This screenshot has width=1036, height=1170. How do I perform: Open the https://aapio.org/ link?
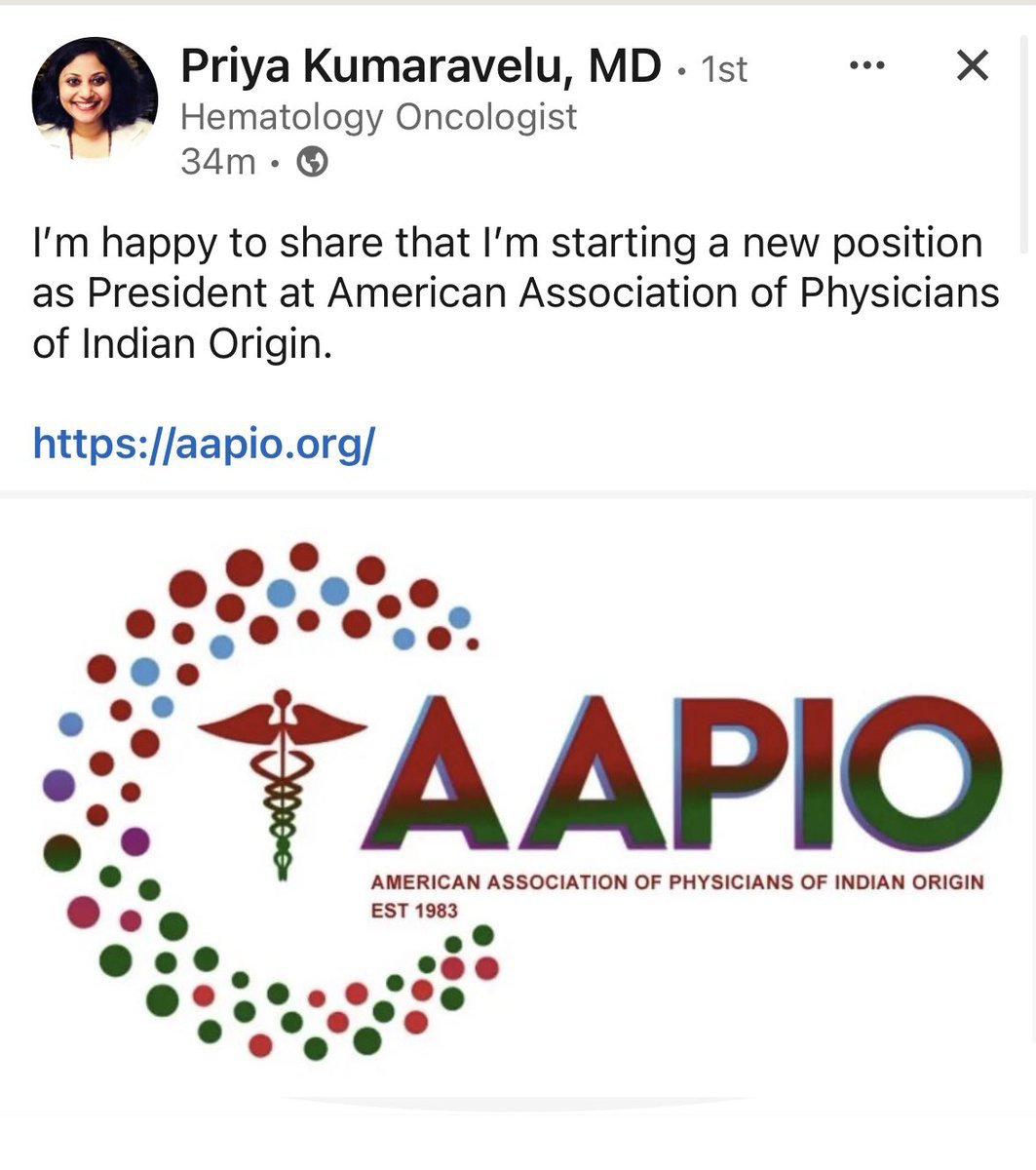pos(204,444)
